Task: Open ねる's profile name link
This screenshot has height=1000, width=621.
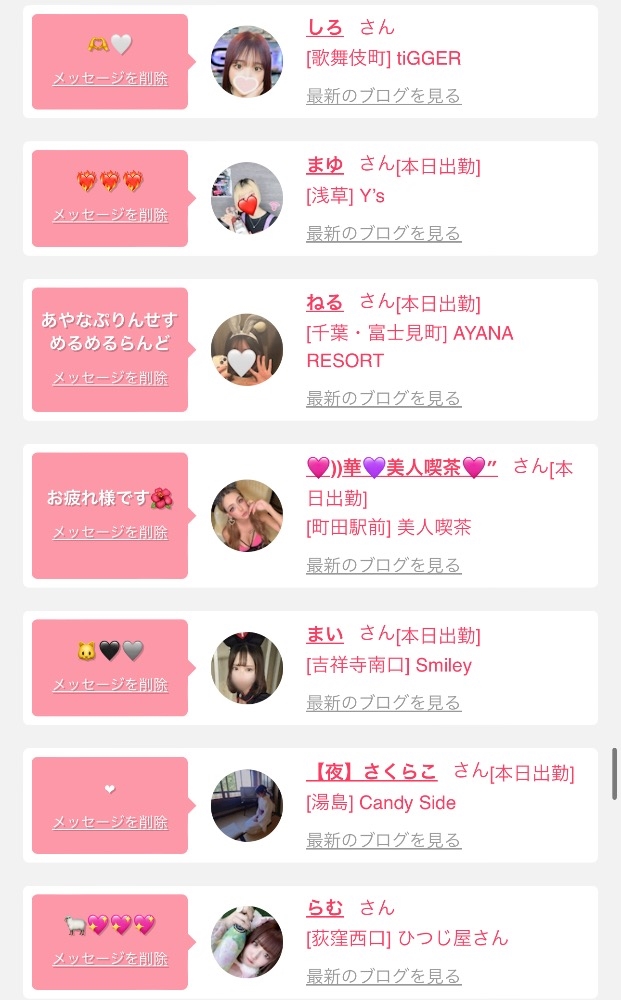Action: 324,302
